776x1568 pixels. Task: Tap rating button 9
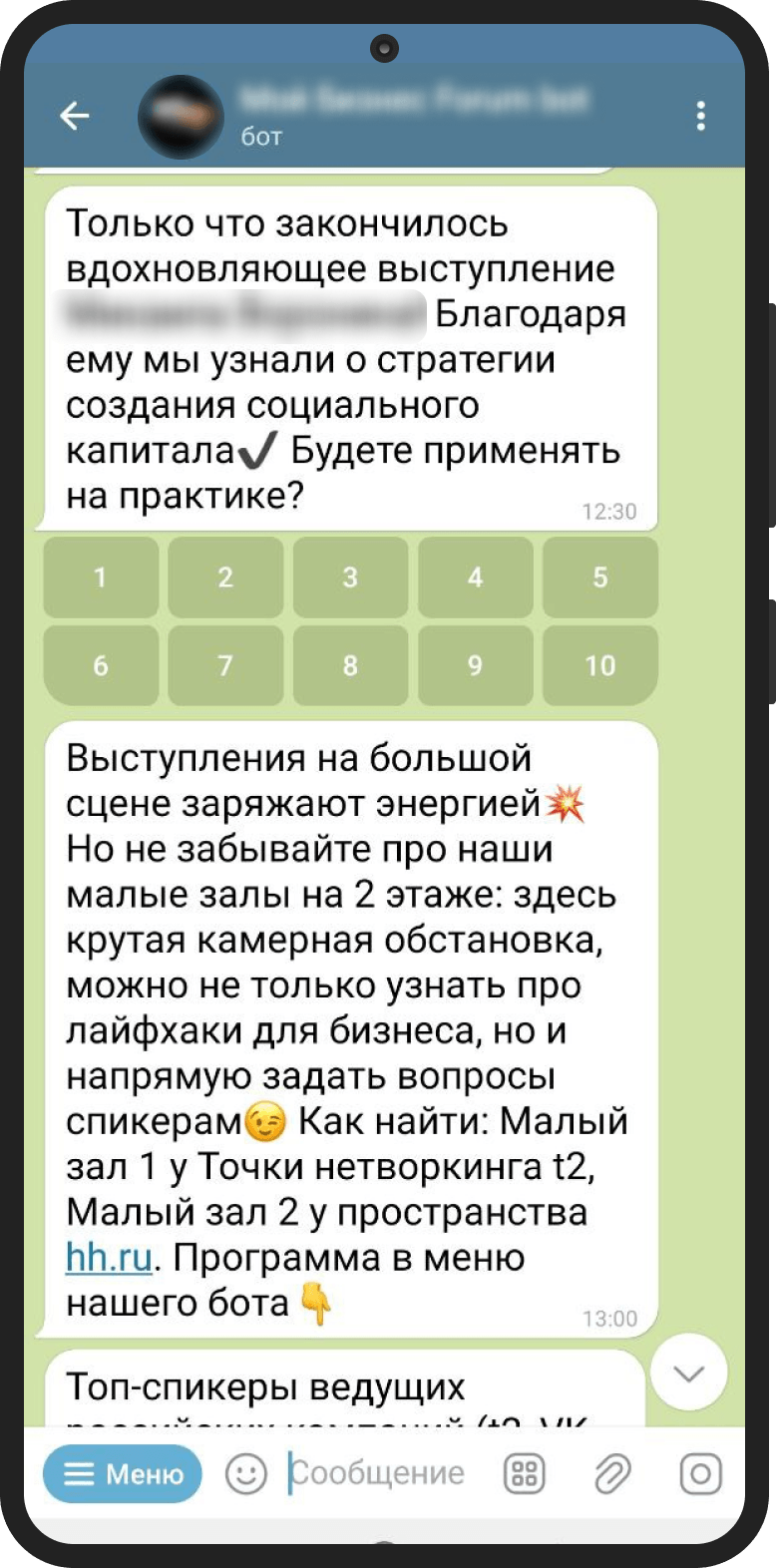pos(475,665)
